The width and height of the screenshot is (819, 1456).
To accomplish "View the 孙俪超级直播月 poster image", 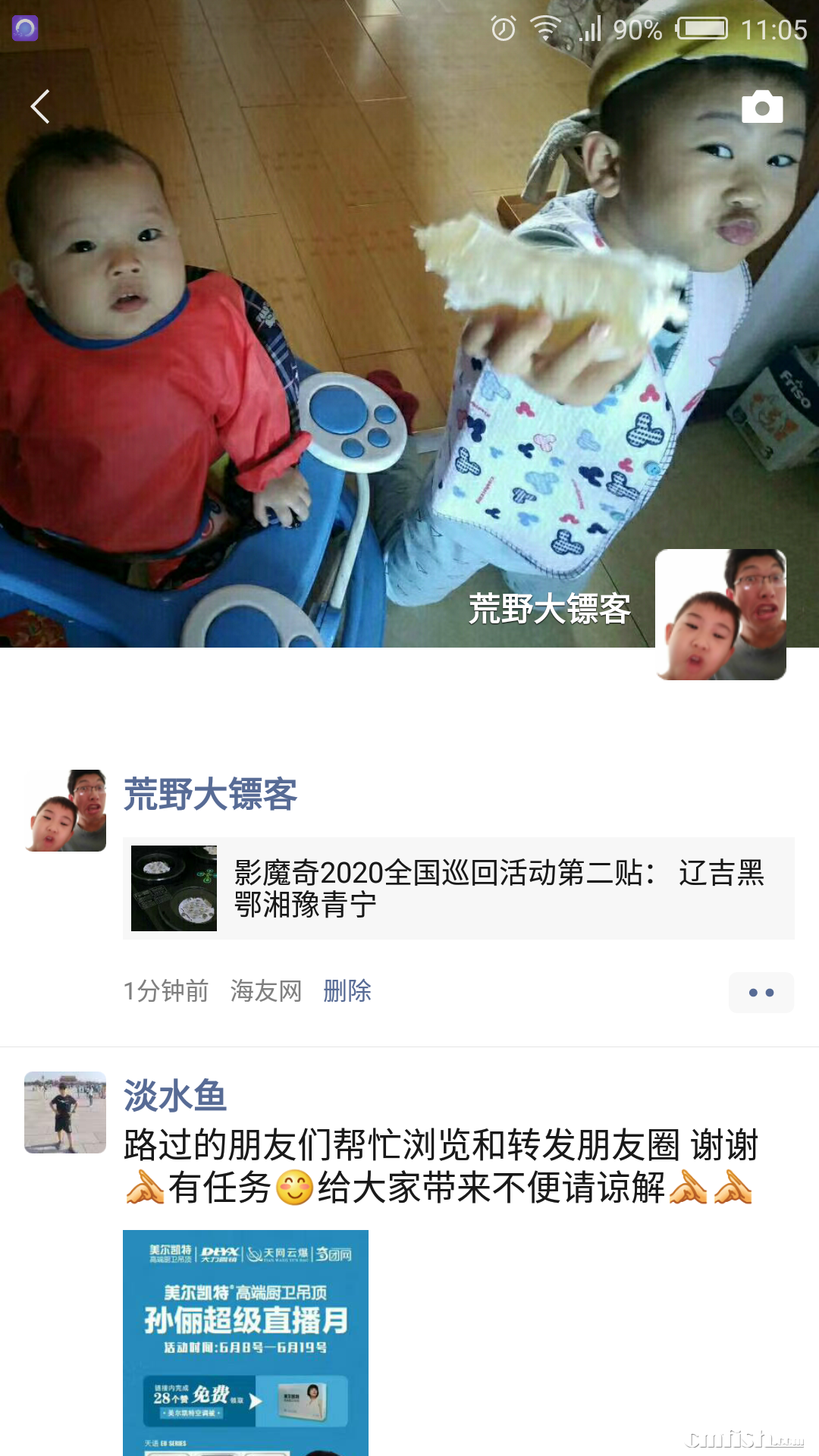I will [x=246, y=1342].
